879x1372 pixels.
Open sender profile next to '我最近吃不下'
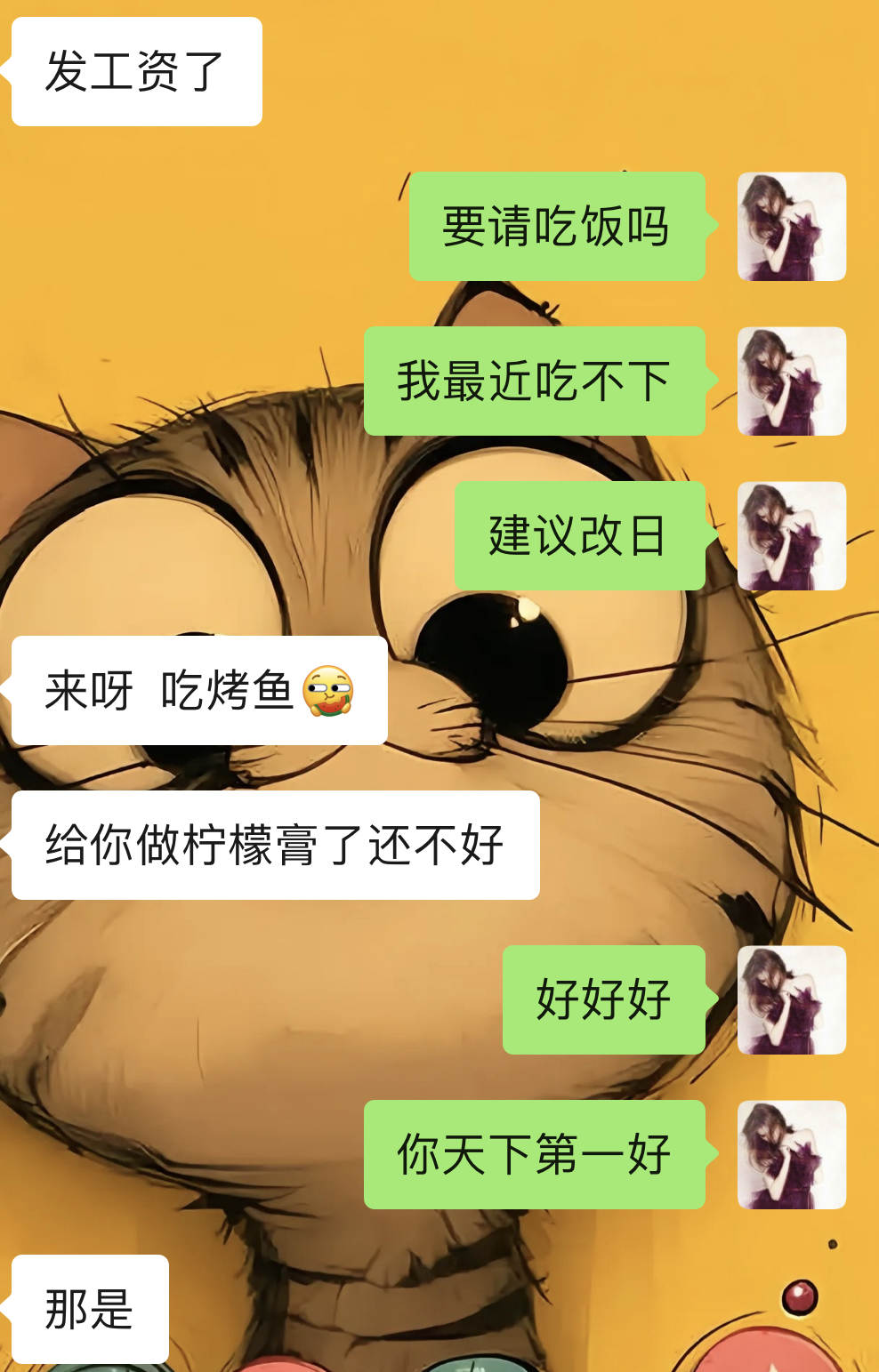[791, 381]
